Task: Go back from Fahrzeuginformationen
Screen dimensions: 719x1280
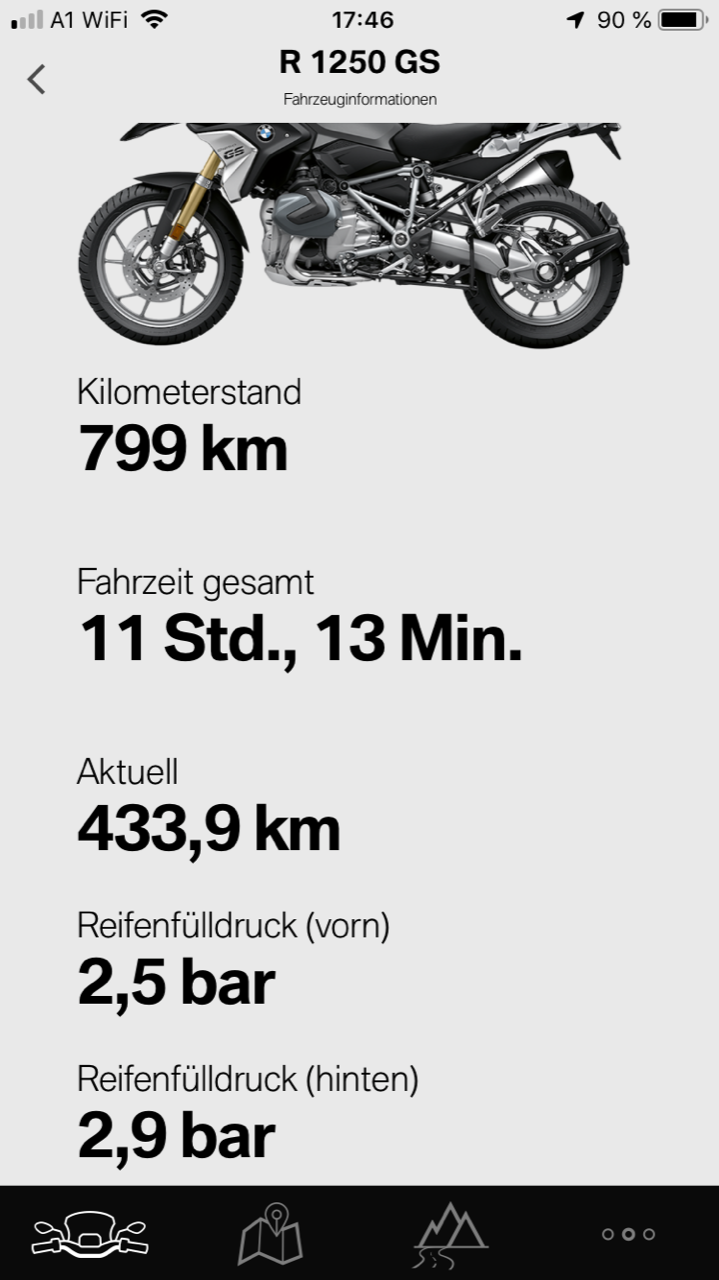Action: point(37,79)
